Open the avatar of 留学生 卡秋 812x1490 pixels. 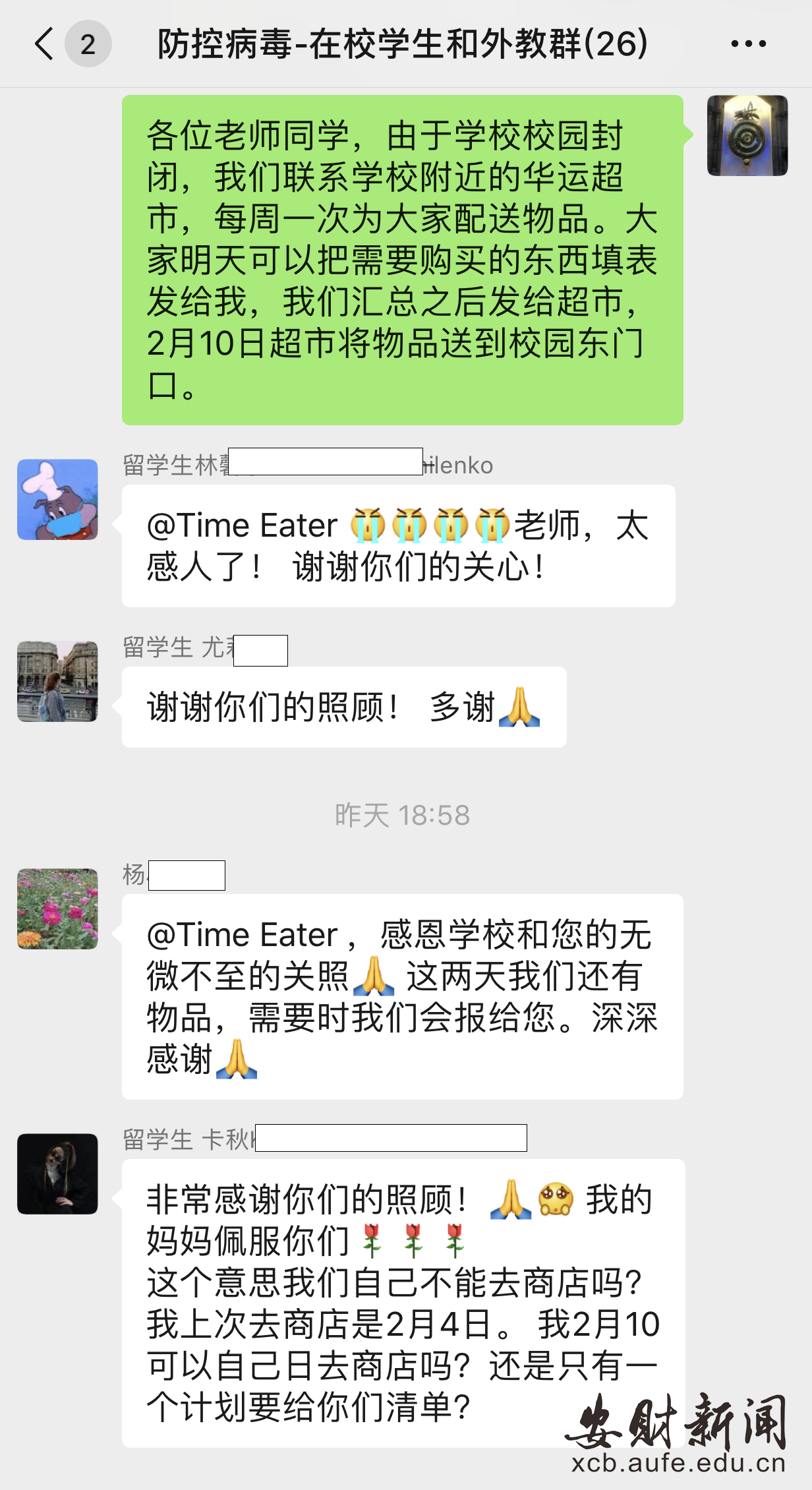[57, 1174]
